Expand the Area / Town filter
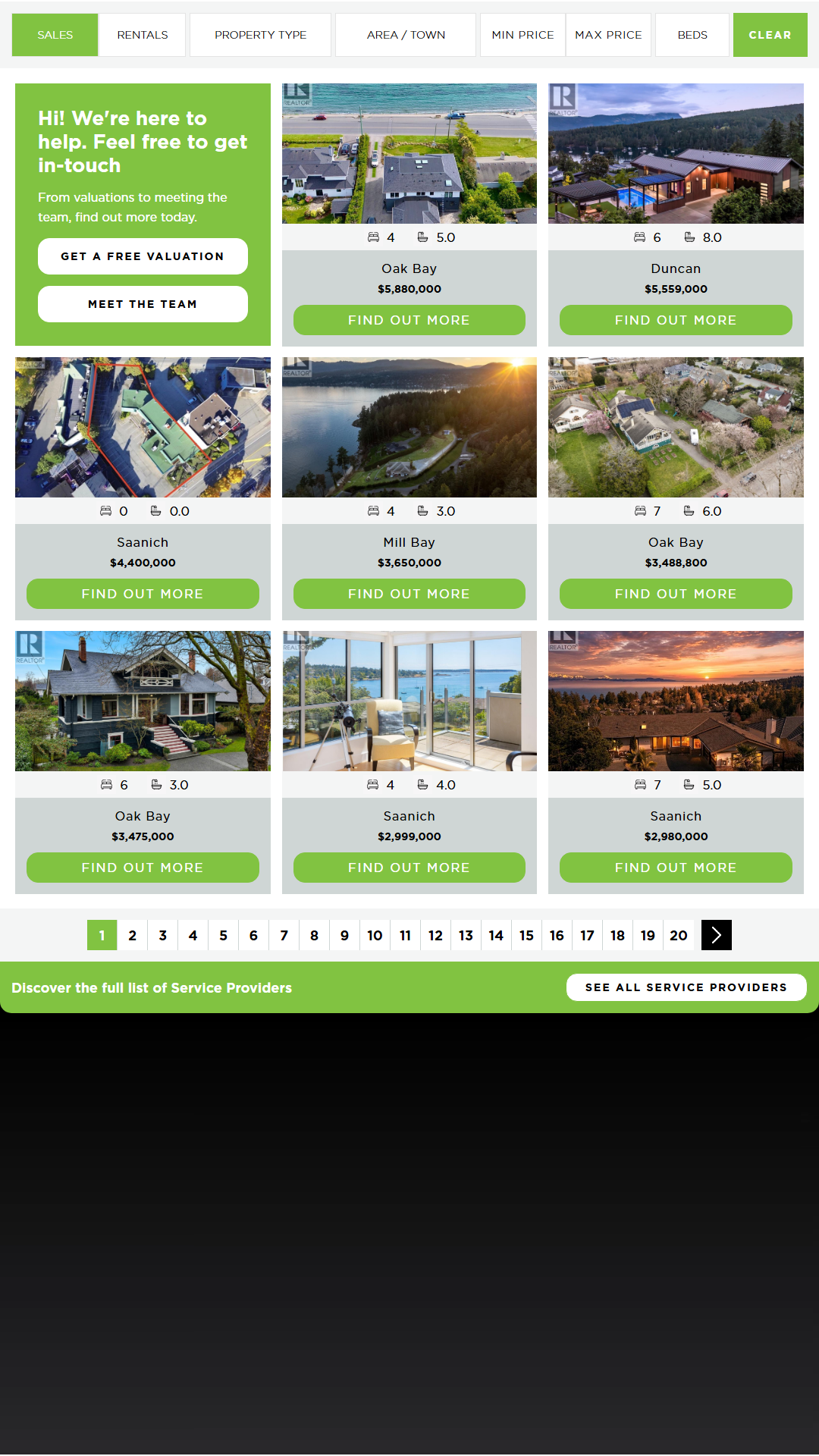Image resolution: width=819 pixels, height=1456 pixels. click(406, 35)
